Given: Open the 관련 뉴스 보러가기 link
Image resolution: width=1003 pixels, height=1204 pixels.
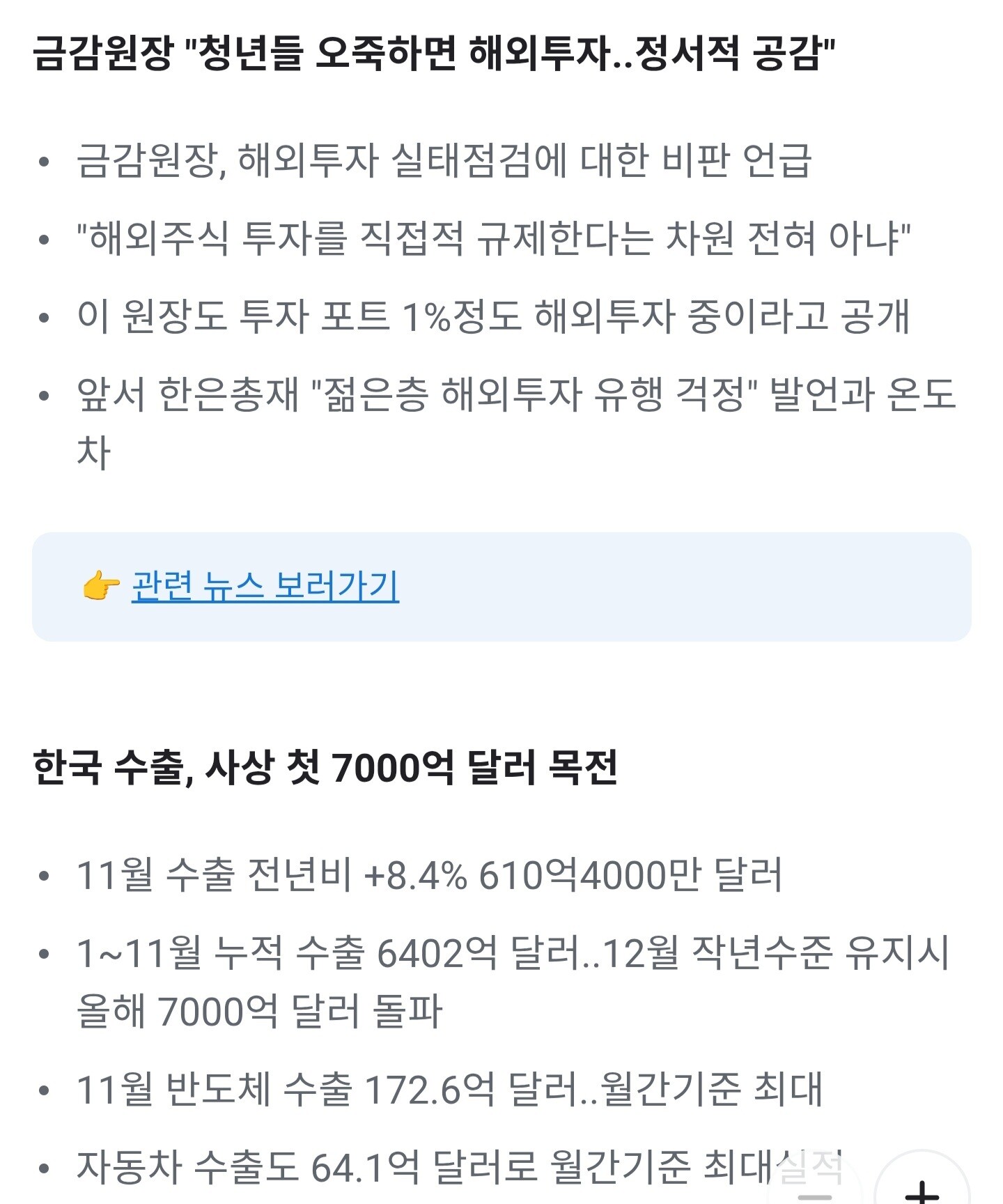Looking at the screenshot, I should (265, 586).
